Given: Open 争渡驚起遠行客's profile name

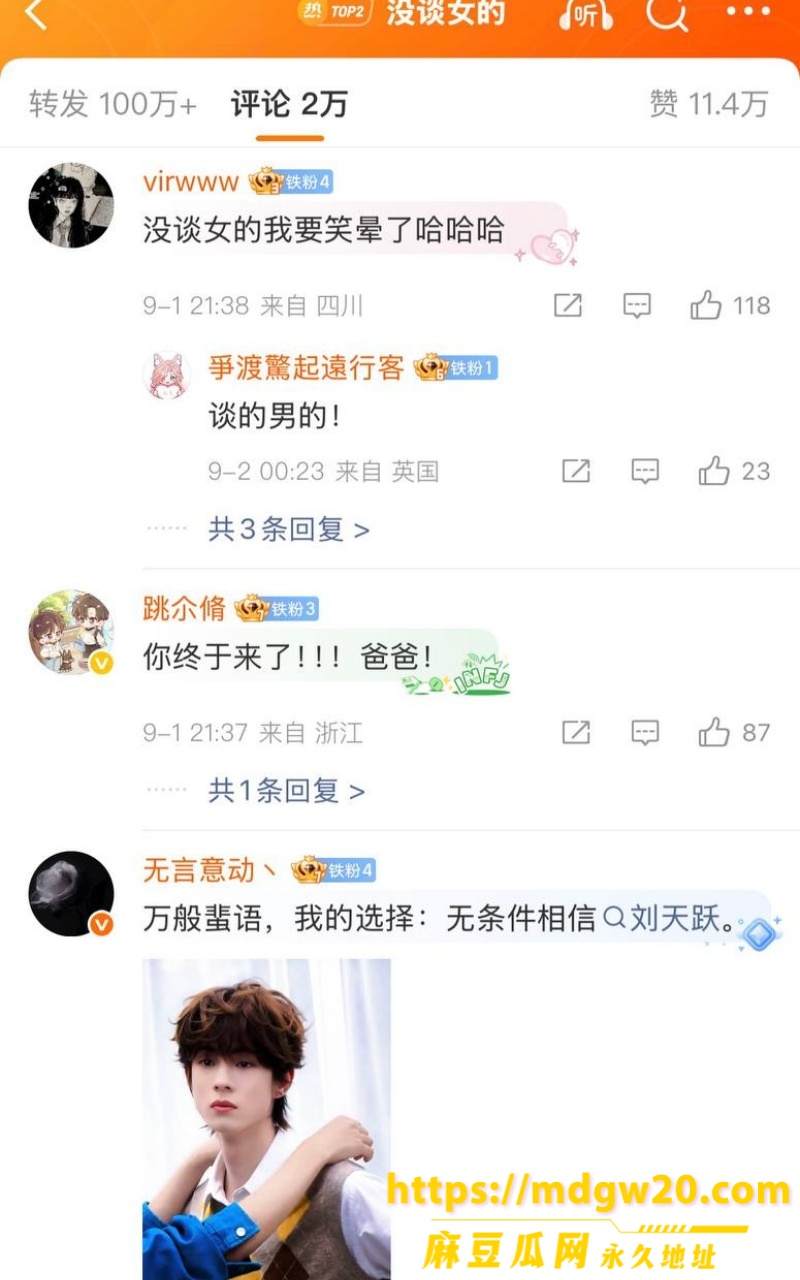Looking at the screenshot, I should (x=306, y=368).
